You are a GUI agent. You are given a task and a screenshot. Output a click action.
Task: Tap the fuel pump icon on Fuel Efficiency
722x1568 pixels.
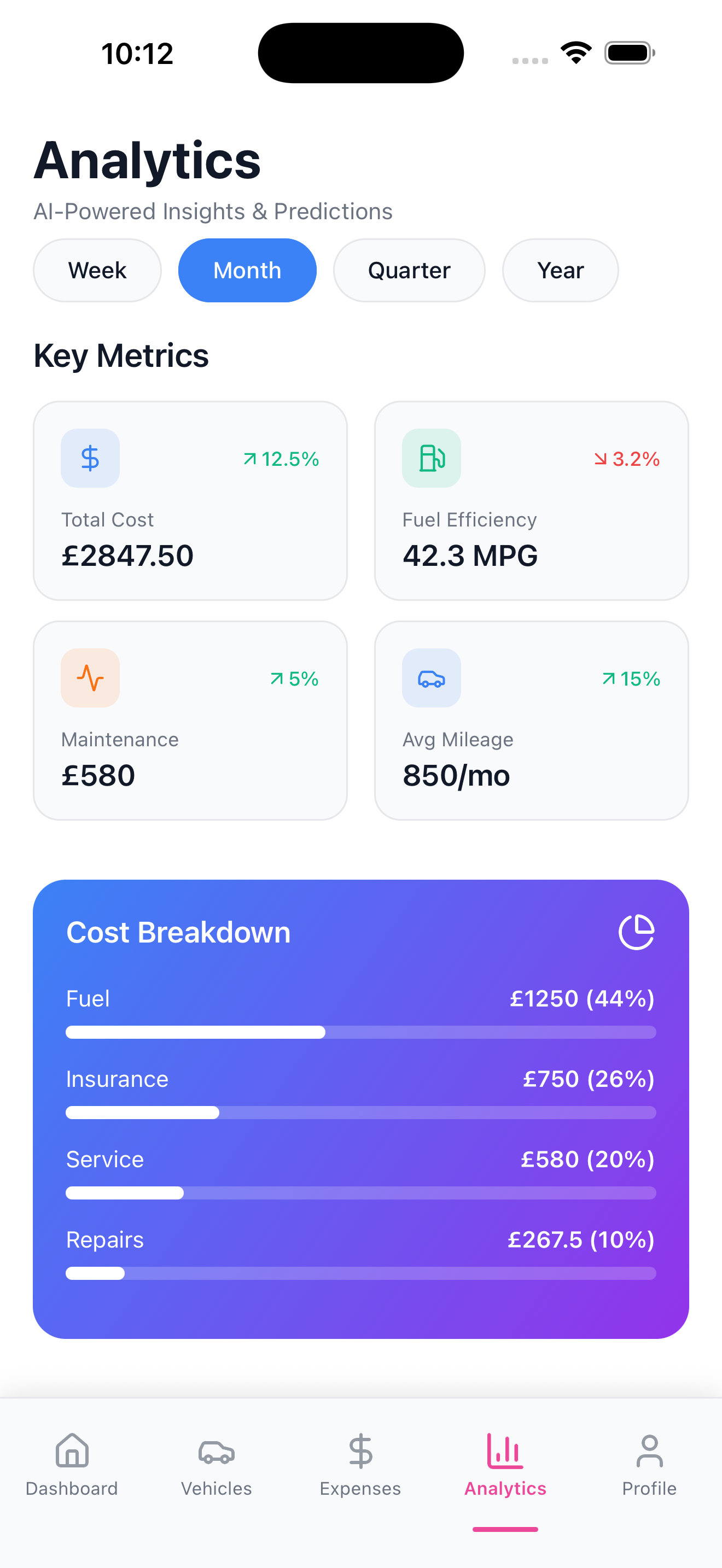tap(431, 458)
